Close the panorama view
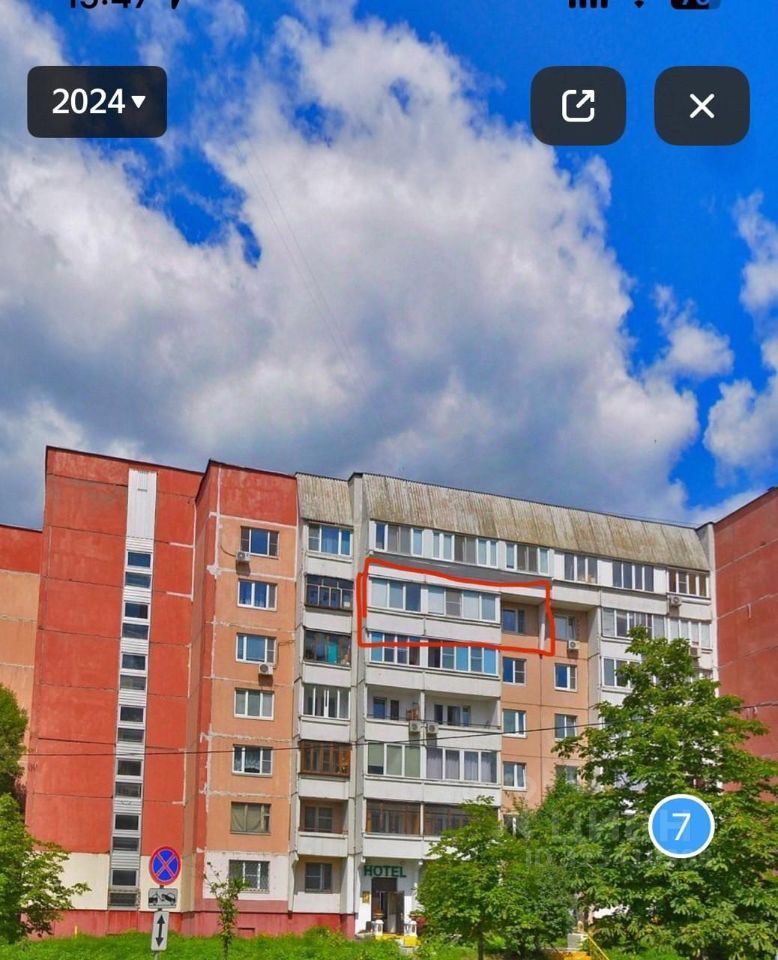Screen dimensions: 778x960 click(701, 106)
